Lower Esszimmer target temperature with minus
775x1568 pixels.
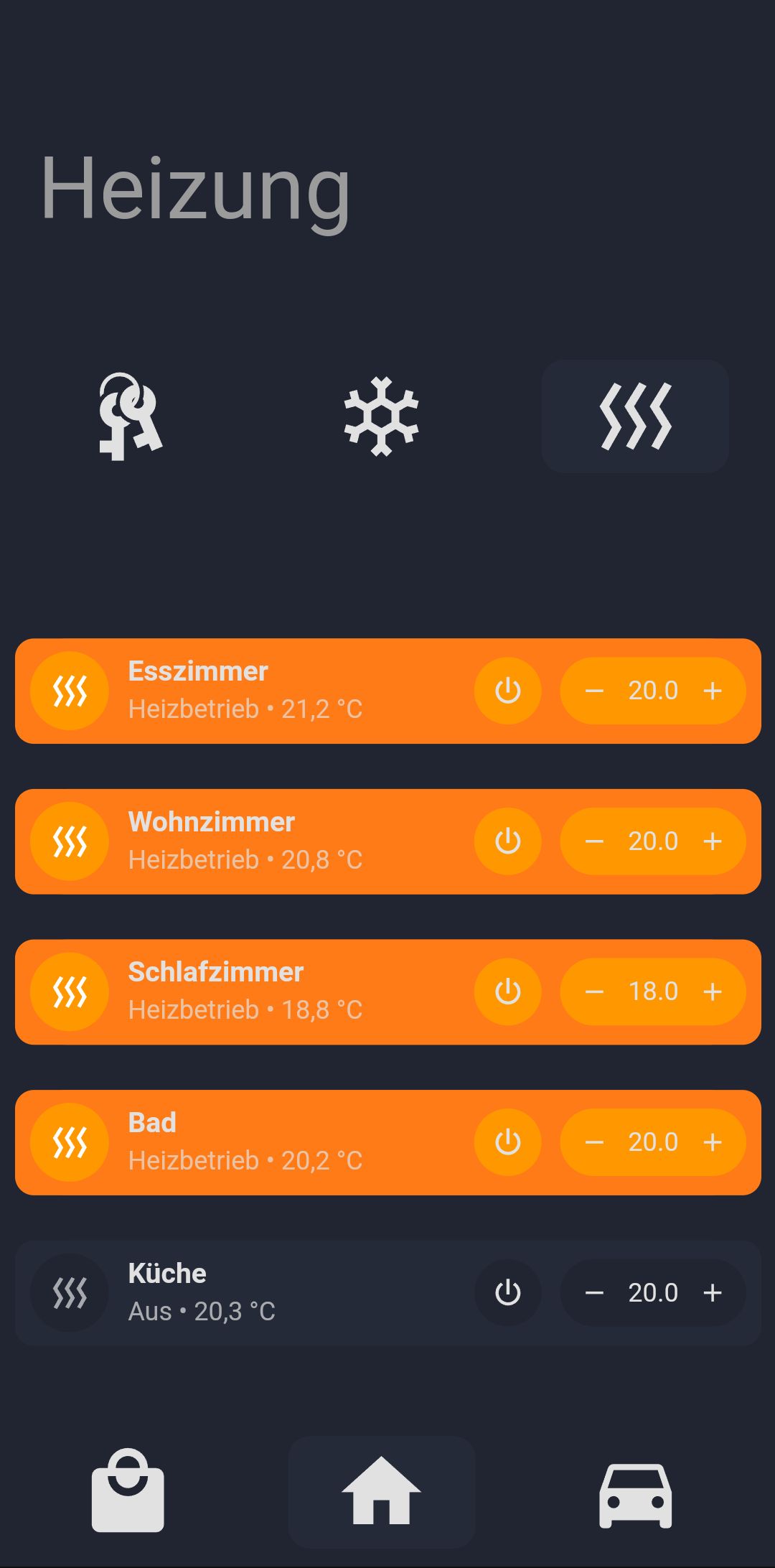pyautogui.click(x=594, y=691)
